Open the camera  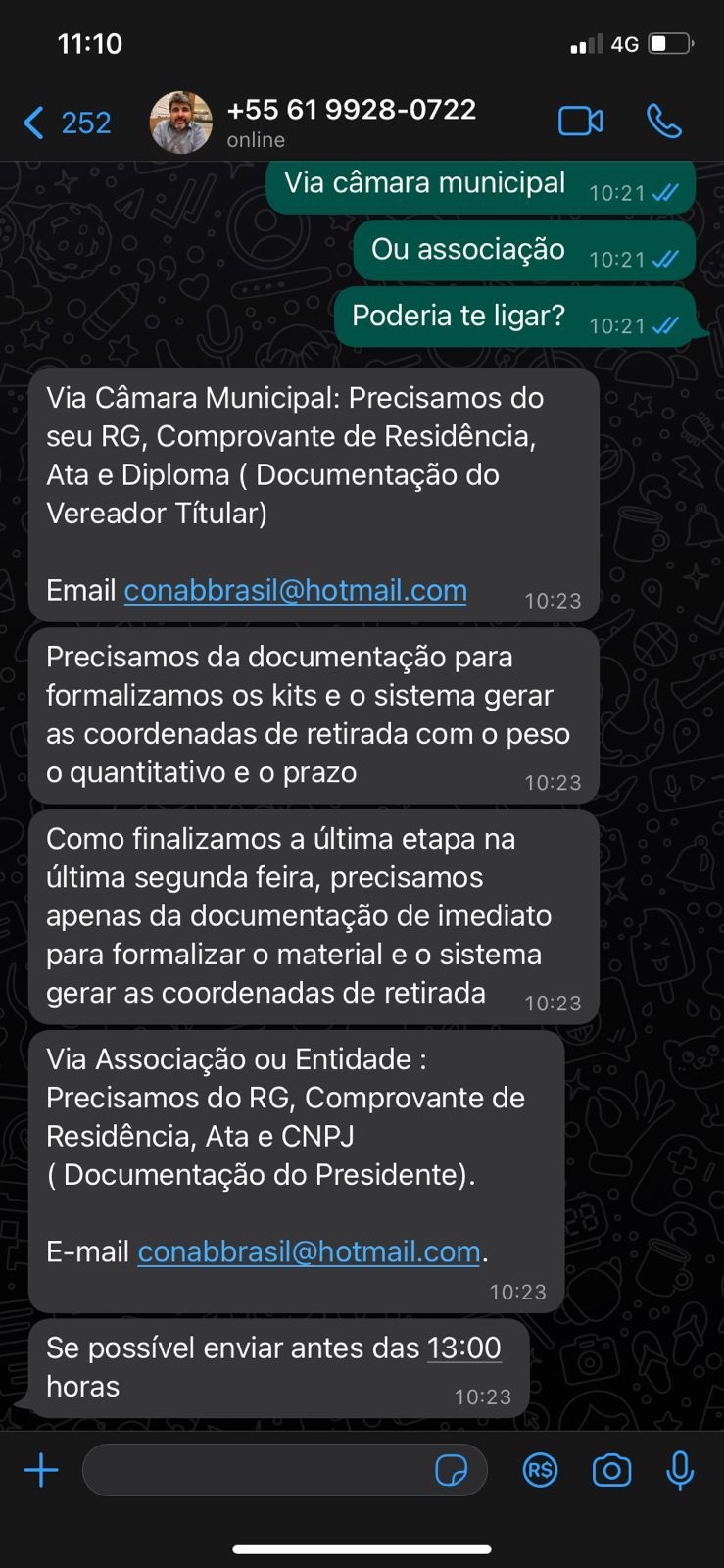point(611,1470)
